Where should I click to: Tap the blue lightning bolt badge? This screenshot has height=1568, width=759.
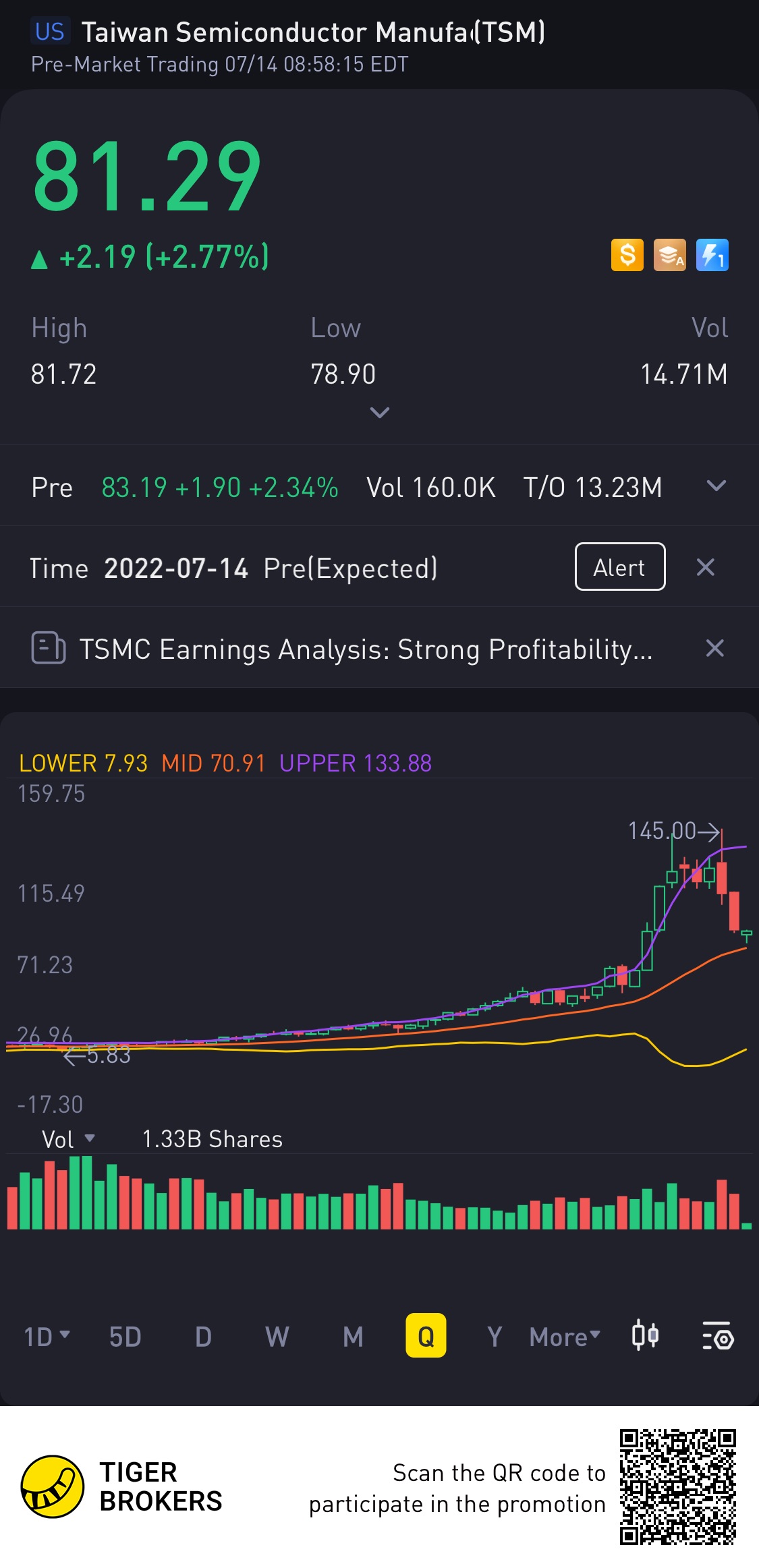[712, 256]
